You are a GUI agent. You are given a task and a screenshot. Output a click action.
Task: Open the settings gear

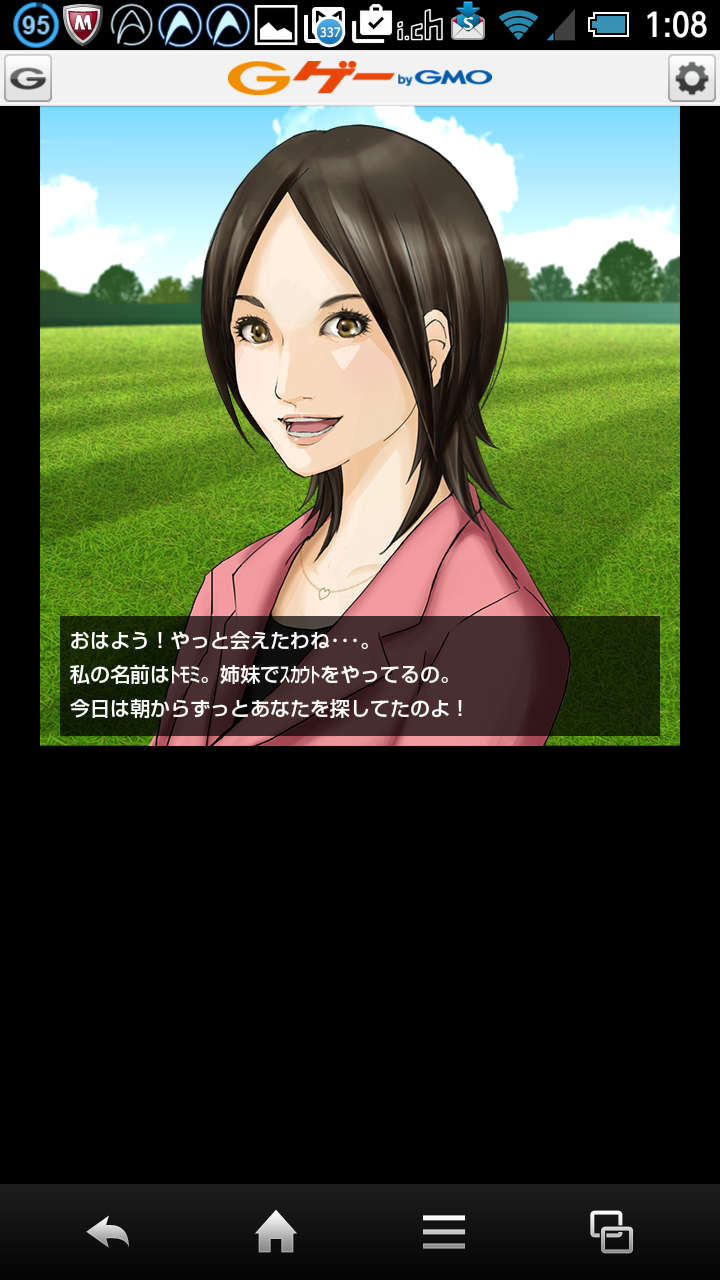[x=692, y=79]
